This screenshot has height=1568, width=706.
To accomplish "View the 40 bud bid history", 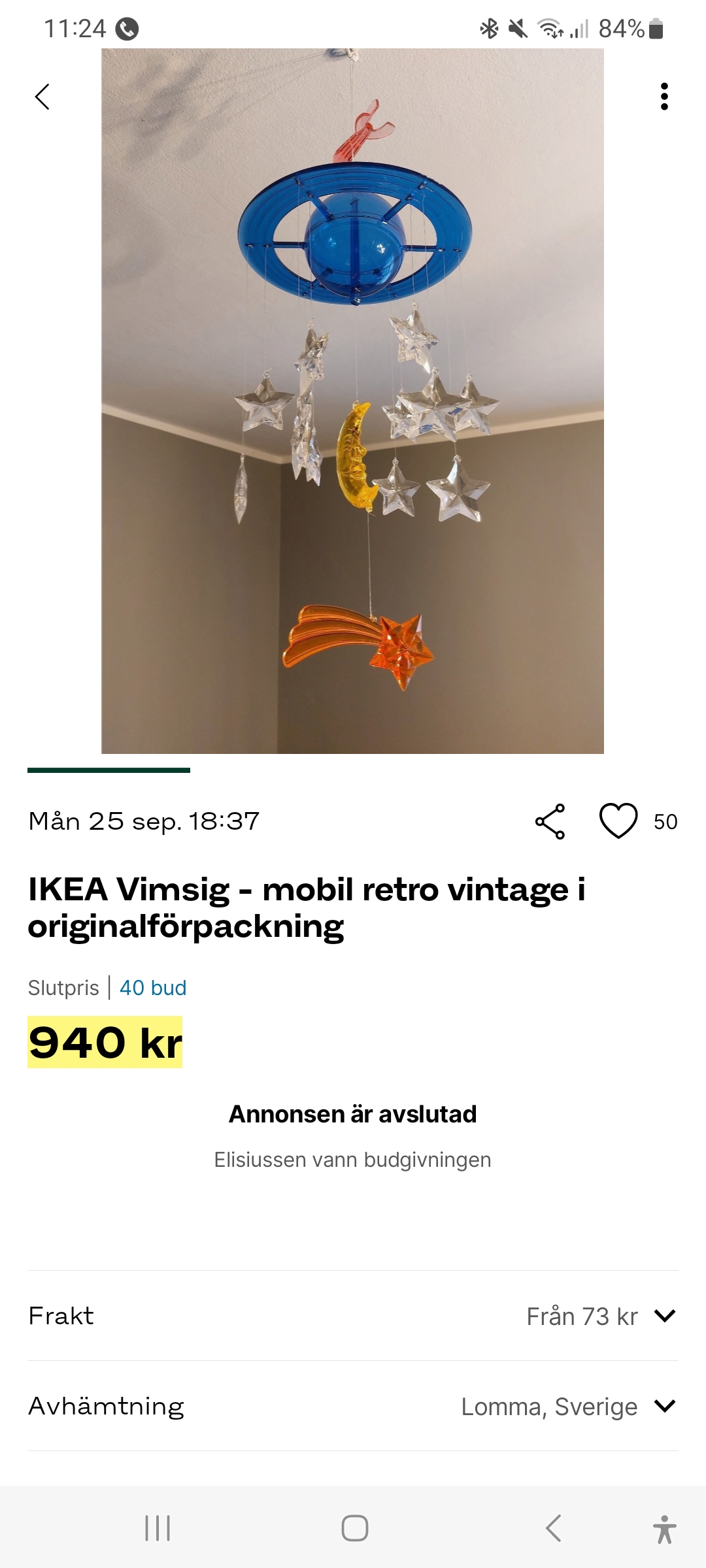I will pos(153,987).
